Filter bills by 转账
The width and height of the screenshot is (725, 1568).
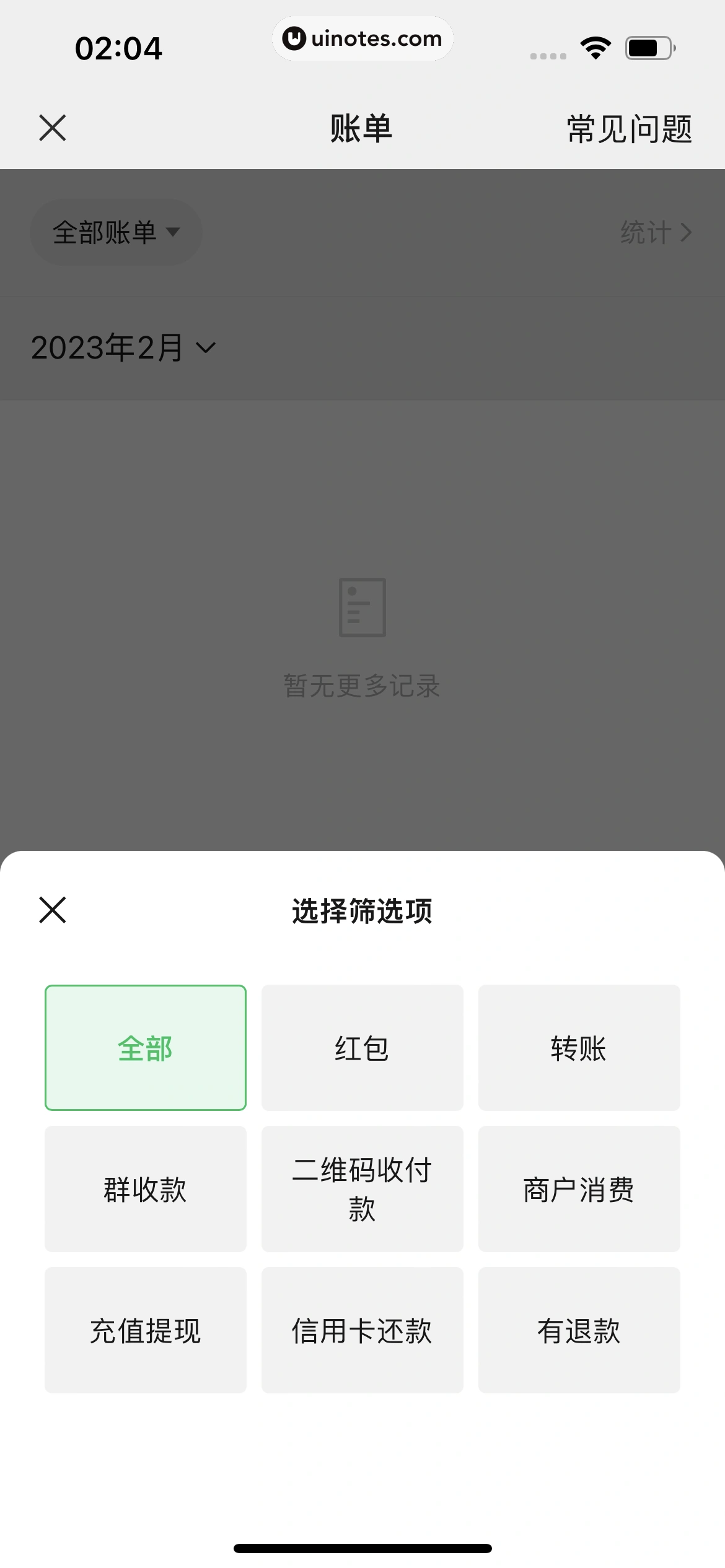(579, 1048)
